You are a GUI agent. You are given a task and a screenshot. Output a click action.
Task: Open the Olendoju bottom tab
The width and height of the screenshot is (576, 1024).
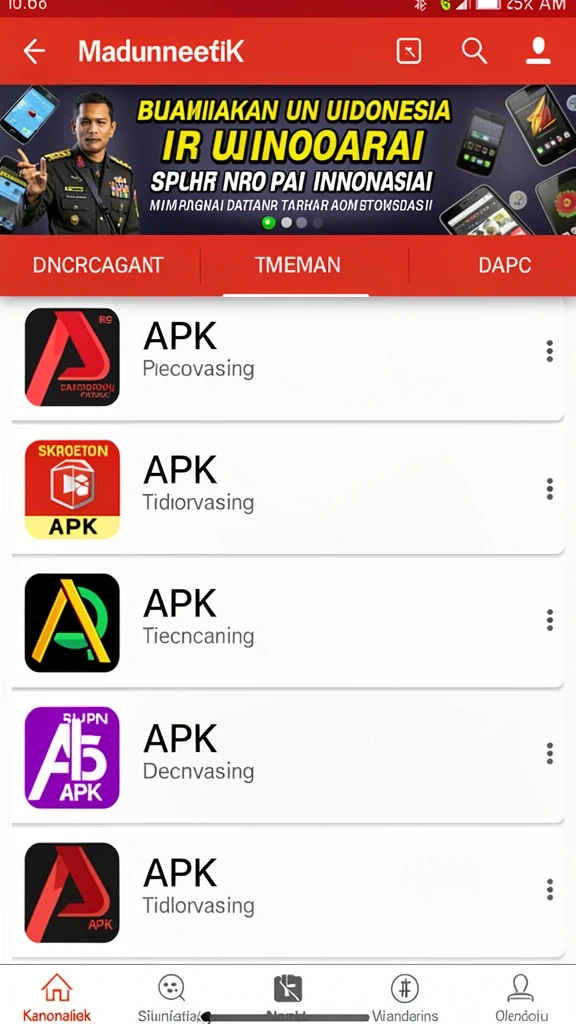pyautogui.click(x=521, y=997)
